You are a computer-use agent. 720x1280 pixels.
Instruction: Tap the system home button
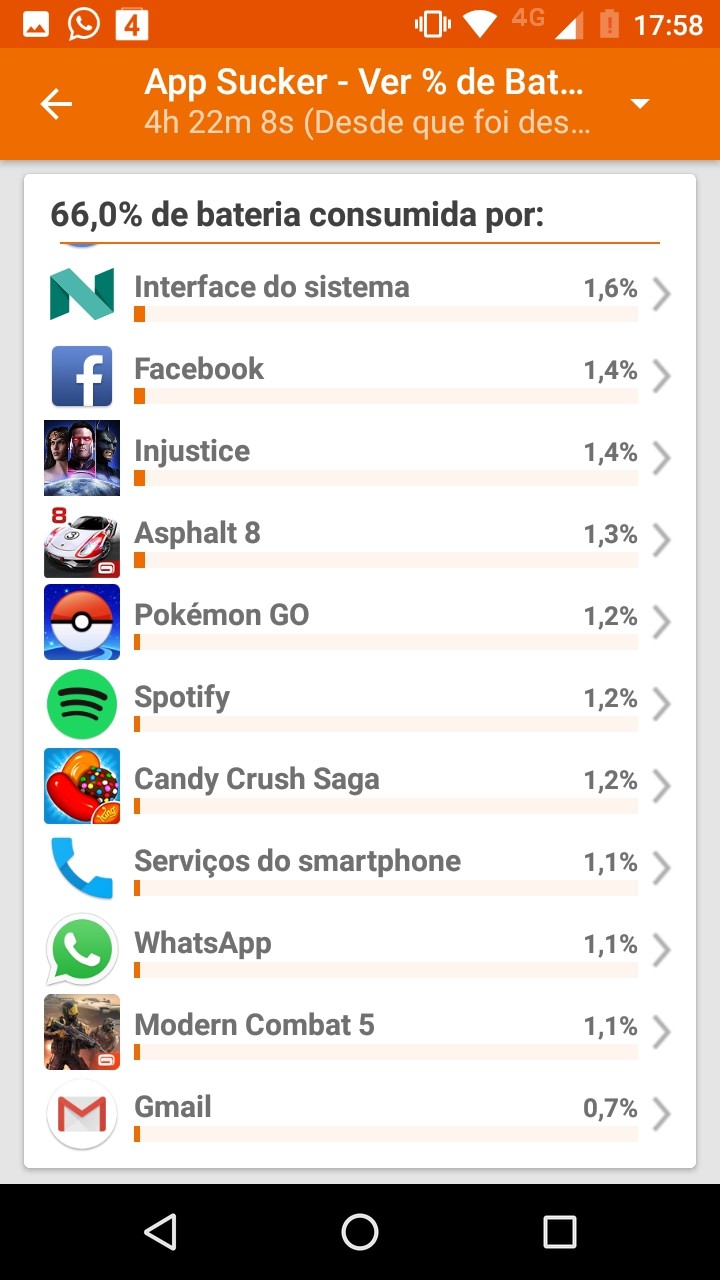point(360,1232)
